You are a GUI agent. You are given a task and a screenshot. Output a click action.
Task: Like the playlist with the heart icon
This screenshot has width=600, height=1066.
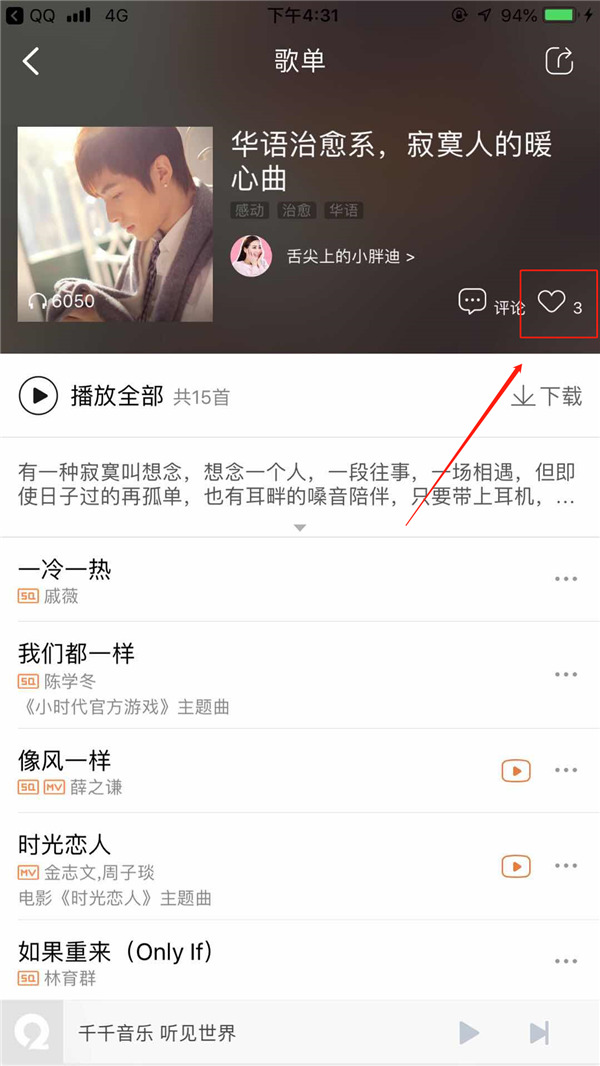pyautogui.click(x=552, y=301)
